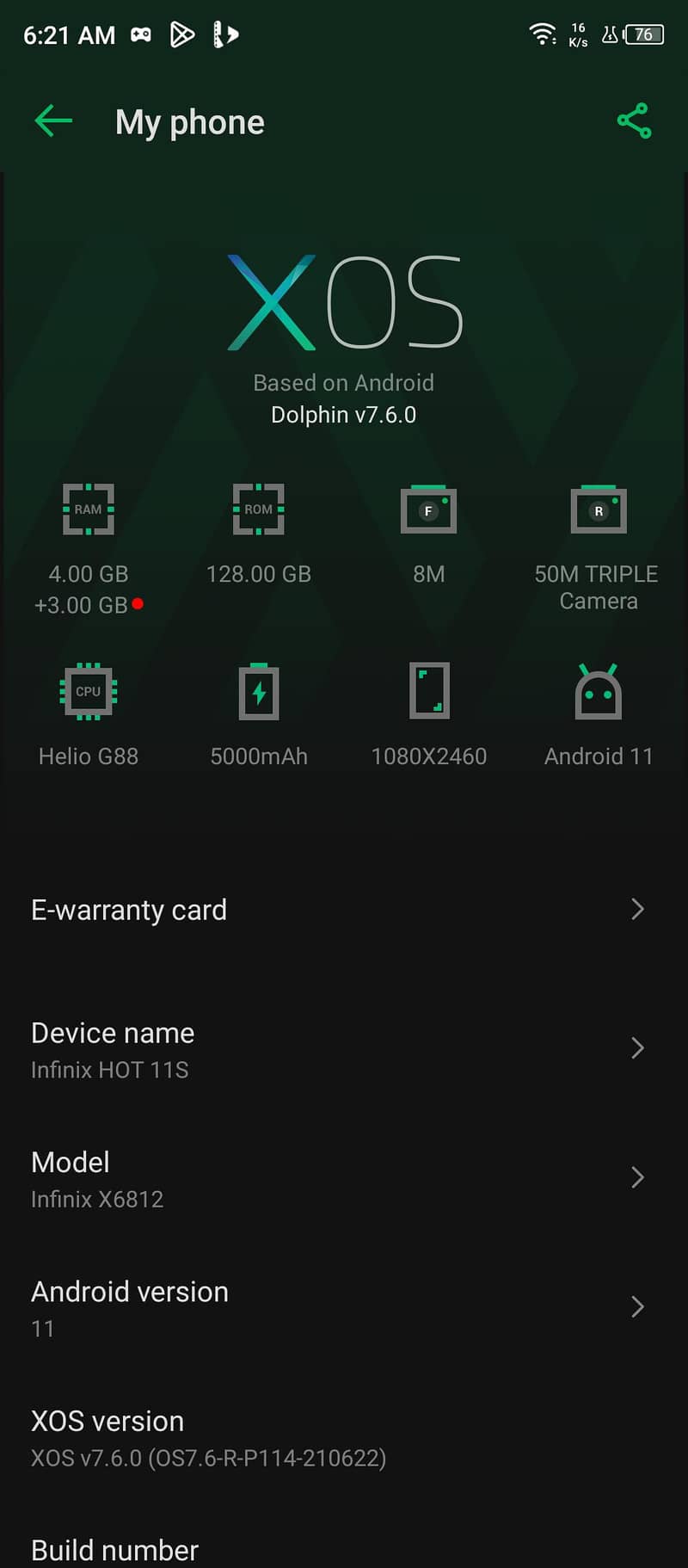Tap the Wi-Fi status icon

(543, 33)
